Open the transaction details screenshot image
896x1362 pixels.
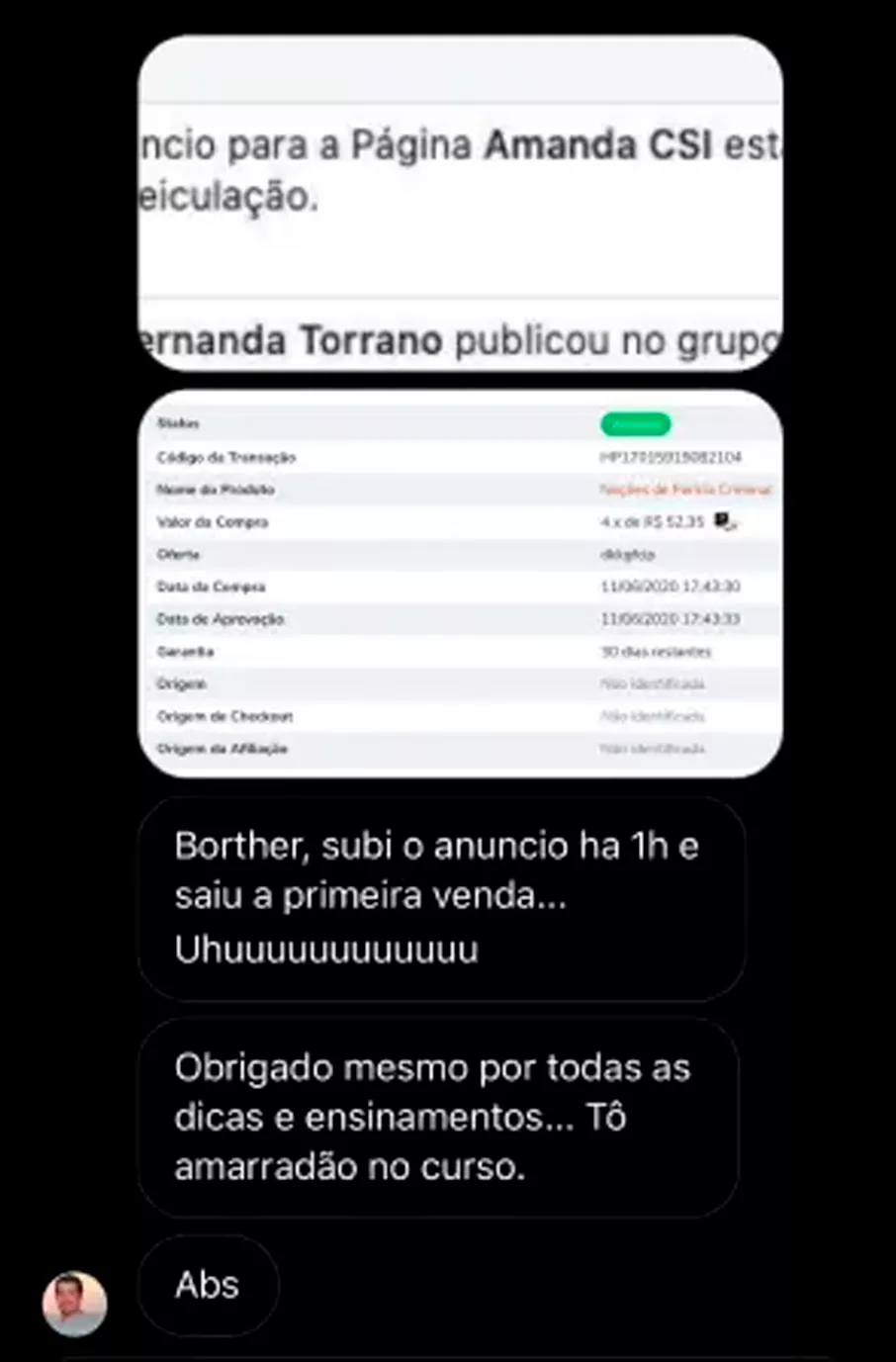[460, 584]
